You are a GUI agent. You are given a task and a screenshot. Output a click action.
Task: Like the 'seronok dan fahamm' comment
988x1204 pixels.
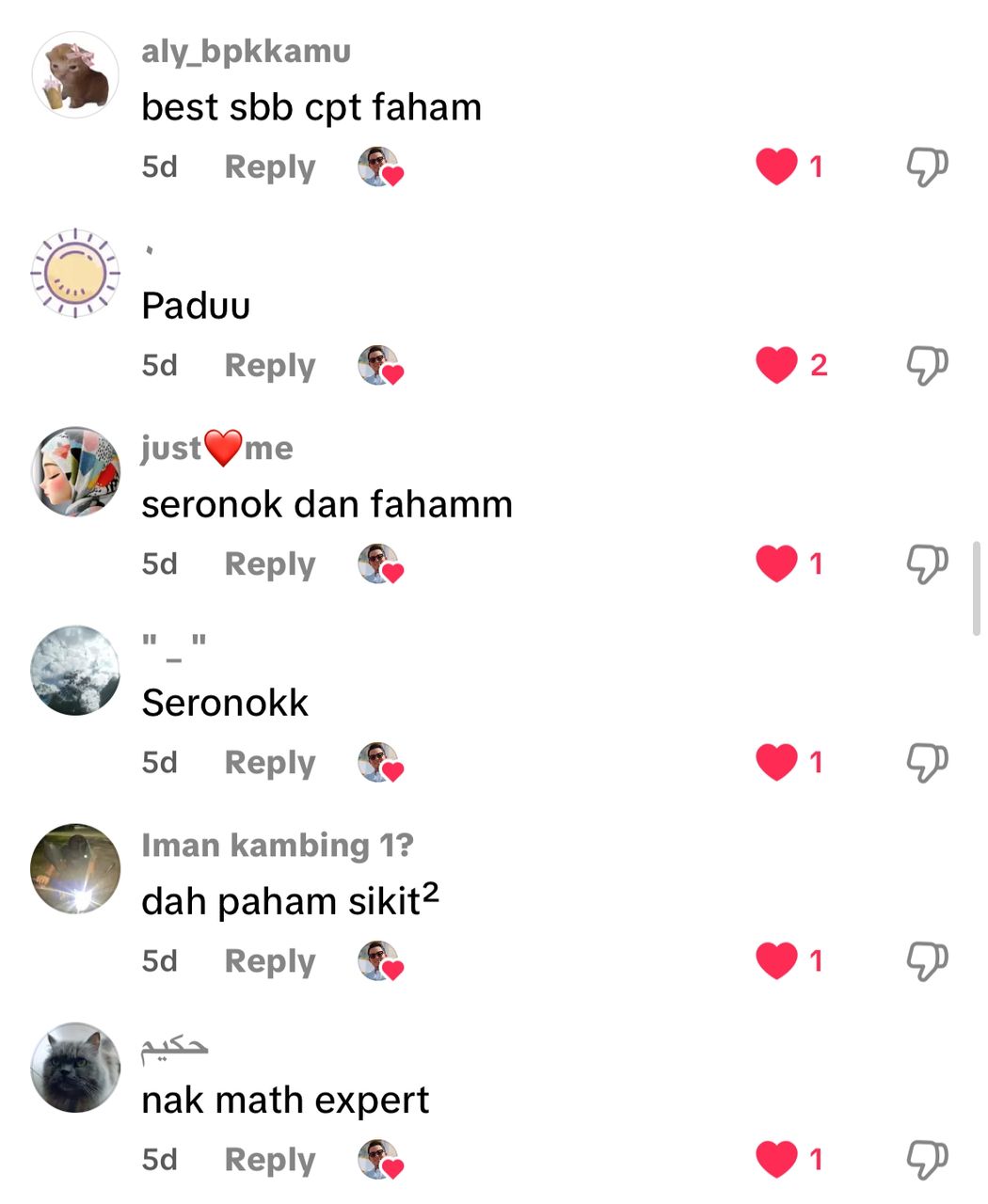click(x=776, y=563)
